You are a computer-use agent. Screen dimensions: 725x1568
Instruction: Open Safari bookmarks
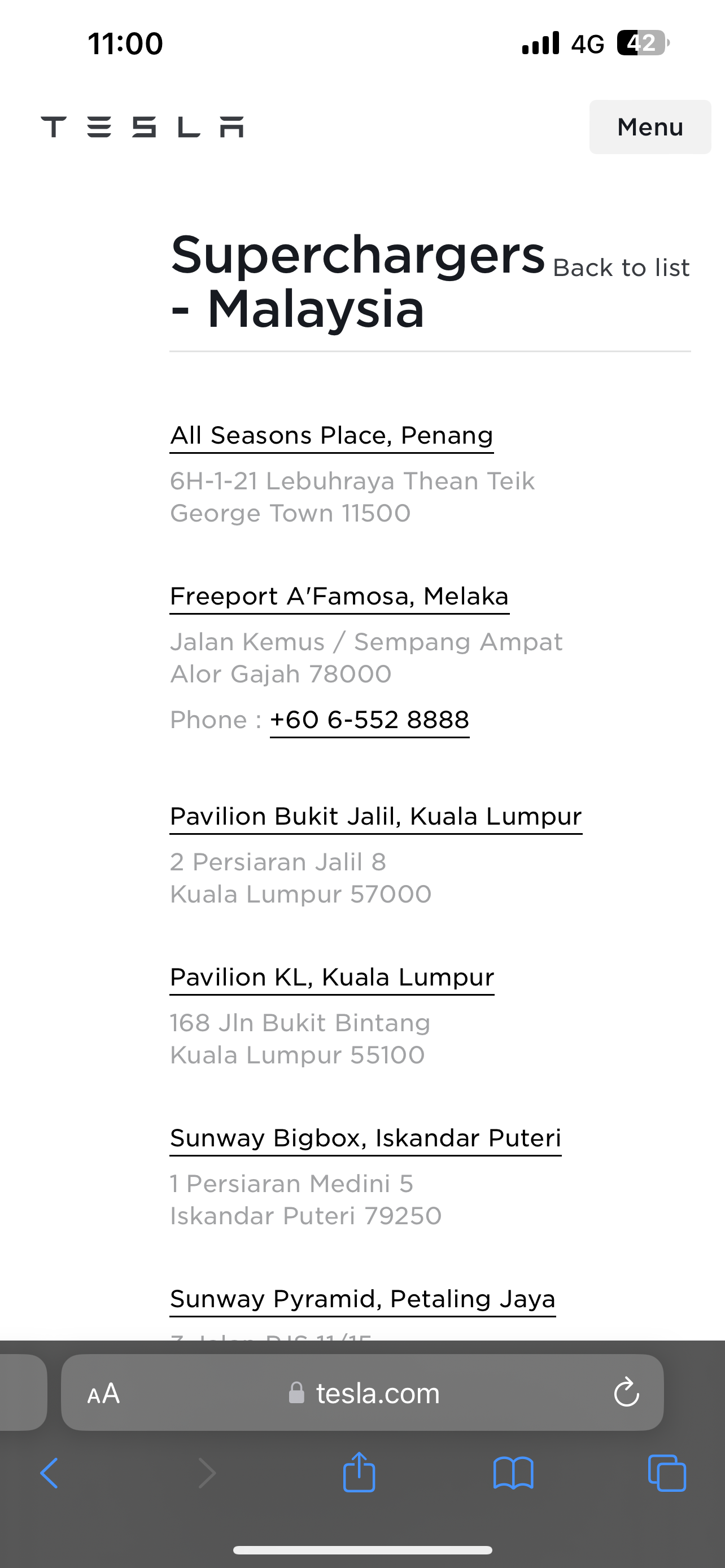click(513, 1473)
